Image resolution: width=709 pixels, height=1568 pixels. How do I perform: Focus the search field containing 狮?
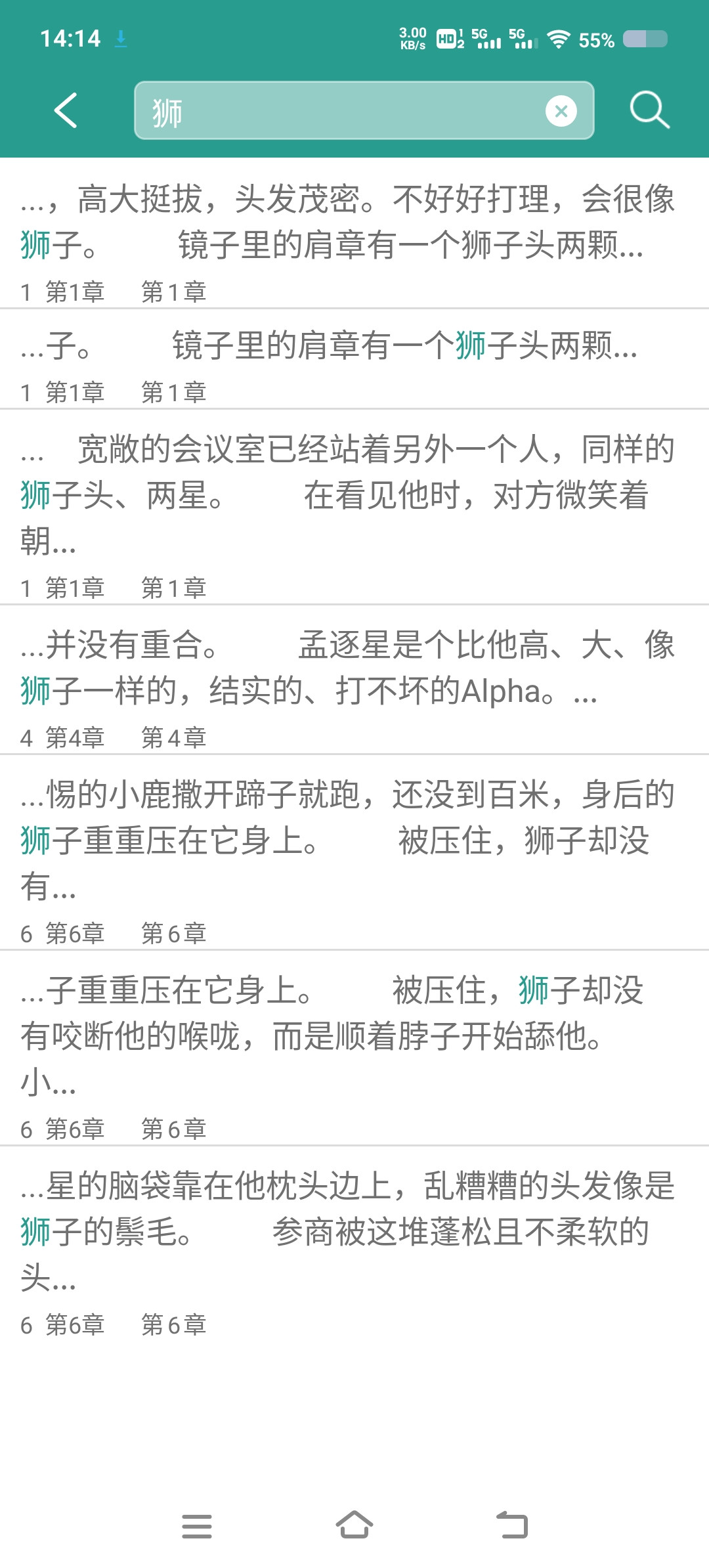tap(341, 111)
